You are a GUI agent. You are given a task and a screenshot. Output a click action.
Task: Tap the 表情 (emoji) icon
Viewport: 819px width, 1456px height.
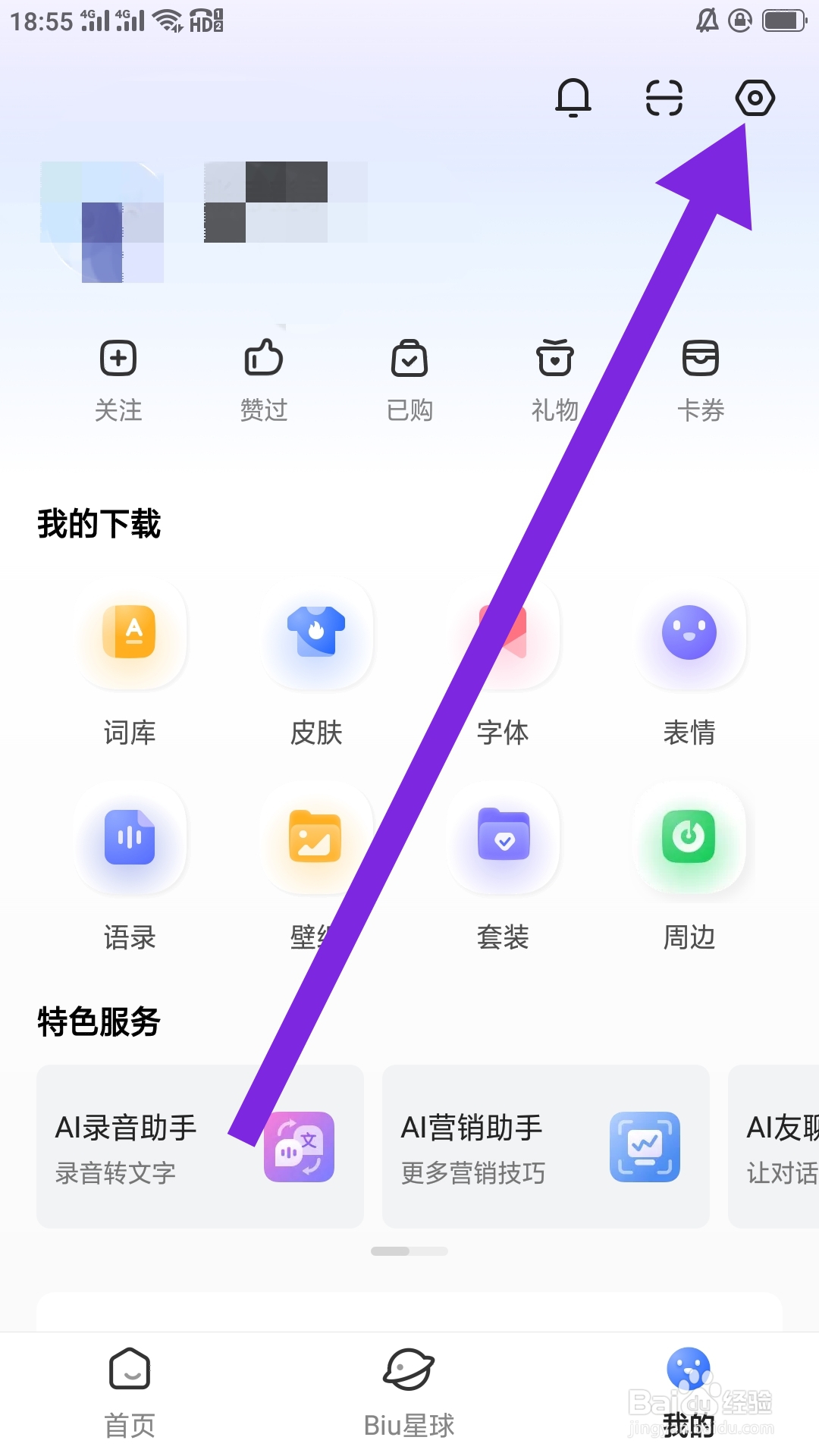click(689, 634)
